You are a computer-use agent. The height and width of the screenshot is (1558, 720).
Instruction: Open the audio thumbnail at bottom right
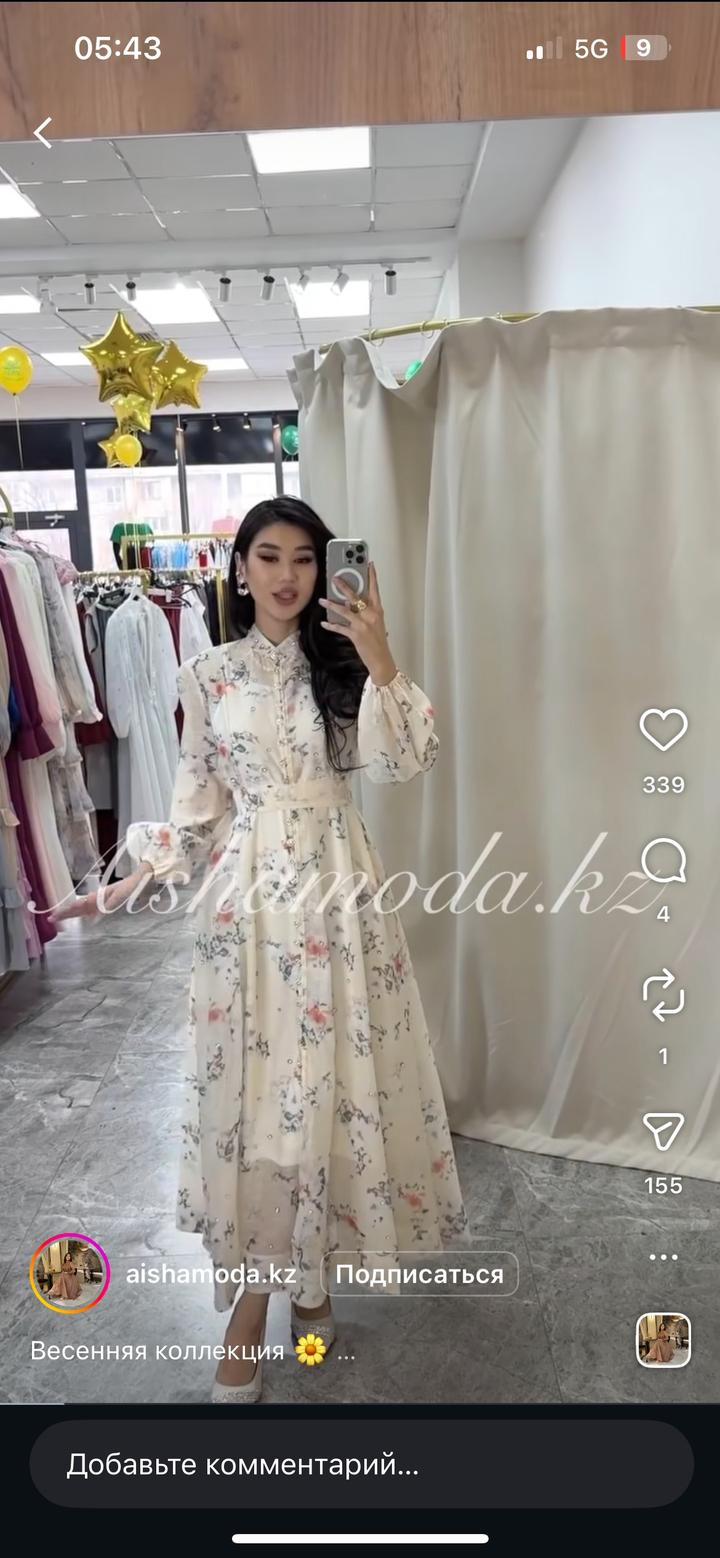pos(663,1340)
